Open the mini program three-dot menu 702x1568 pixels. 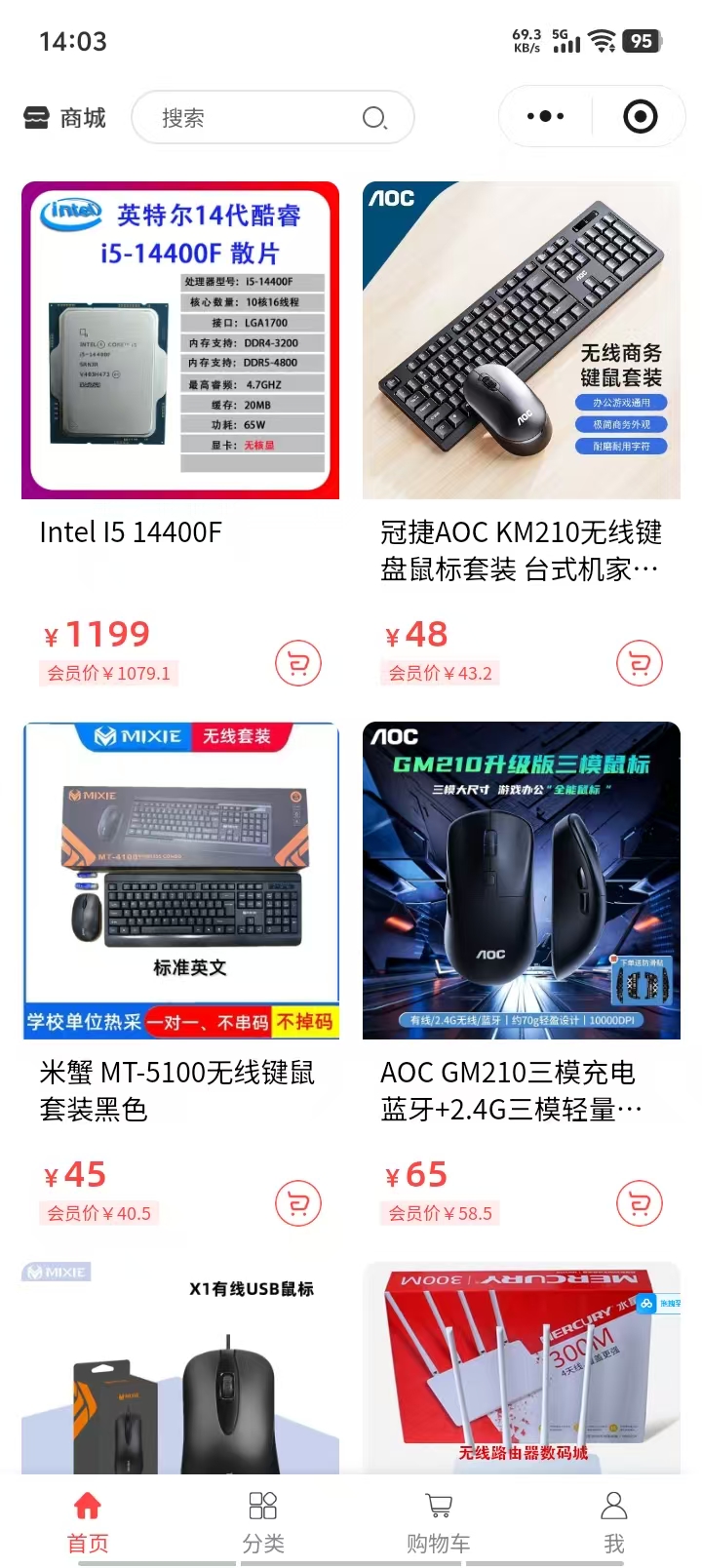545,117
